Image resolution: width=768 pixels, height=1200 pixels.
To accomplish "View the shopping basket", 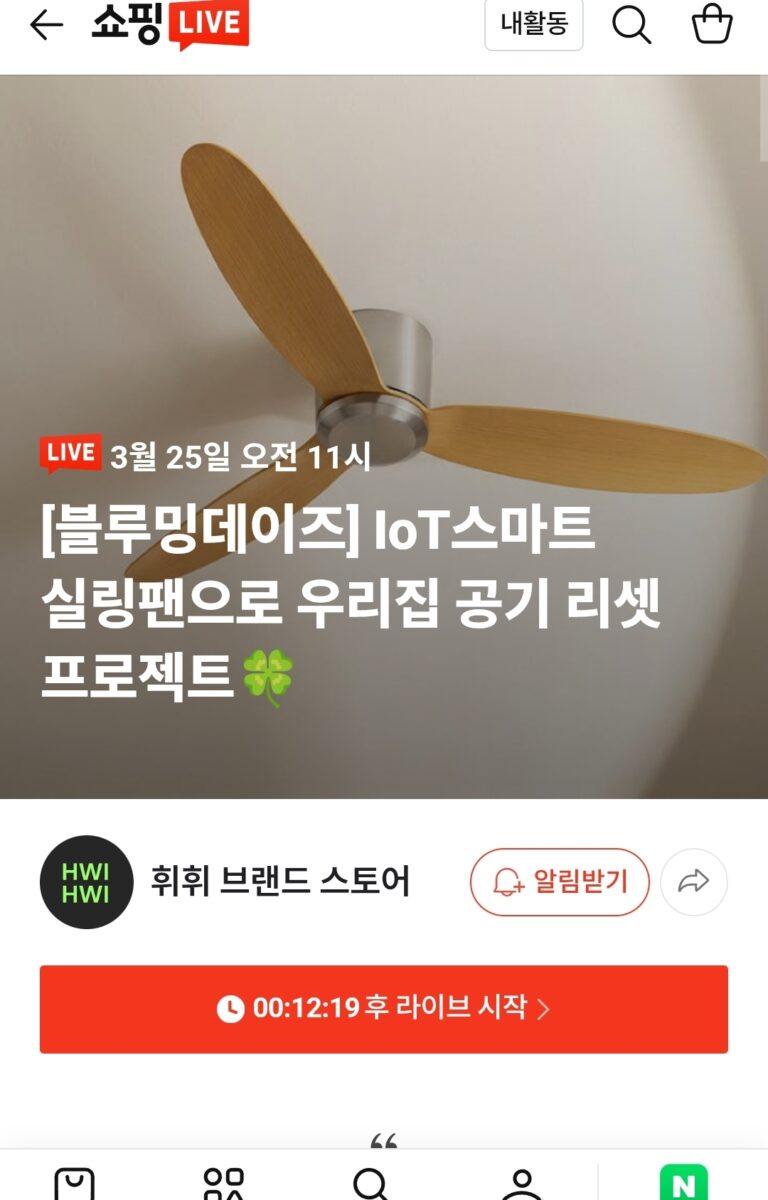I will coord(712,25).
